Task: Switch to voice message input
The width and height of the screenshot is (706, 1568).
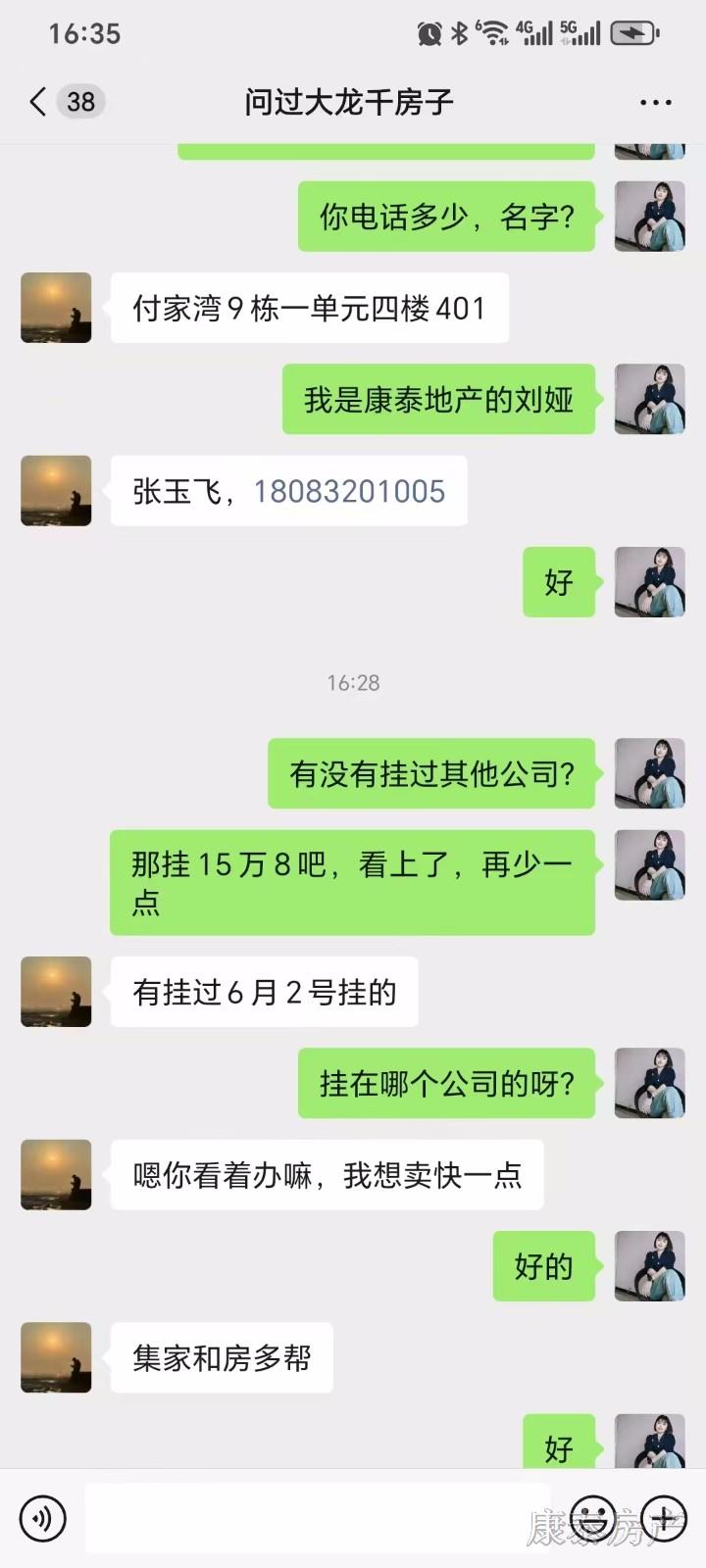Action: (x=42, y=1519)
